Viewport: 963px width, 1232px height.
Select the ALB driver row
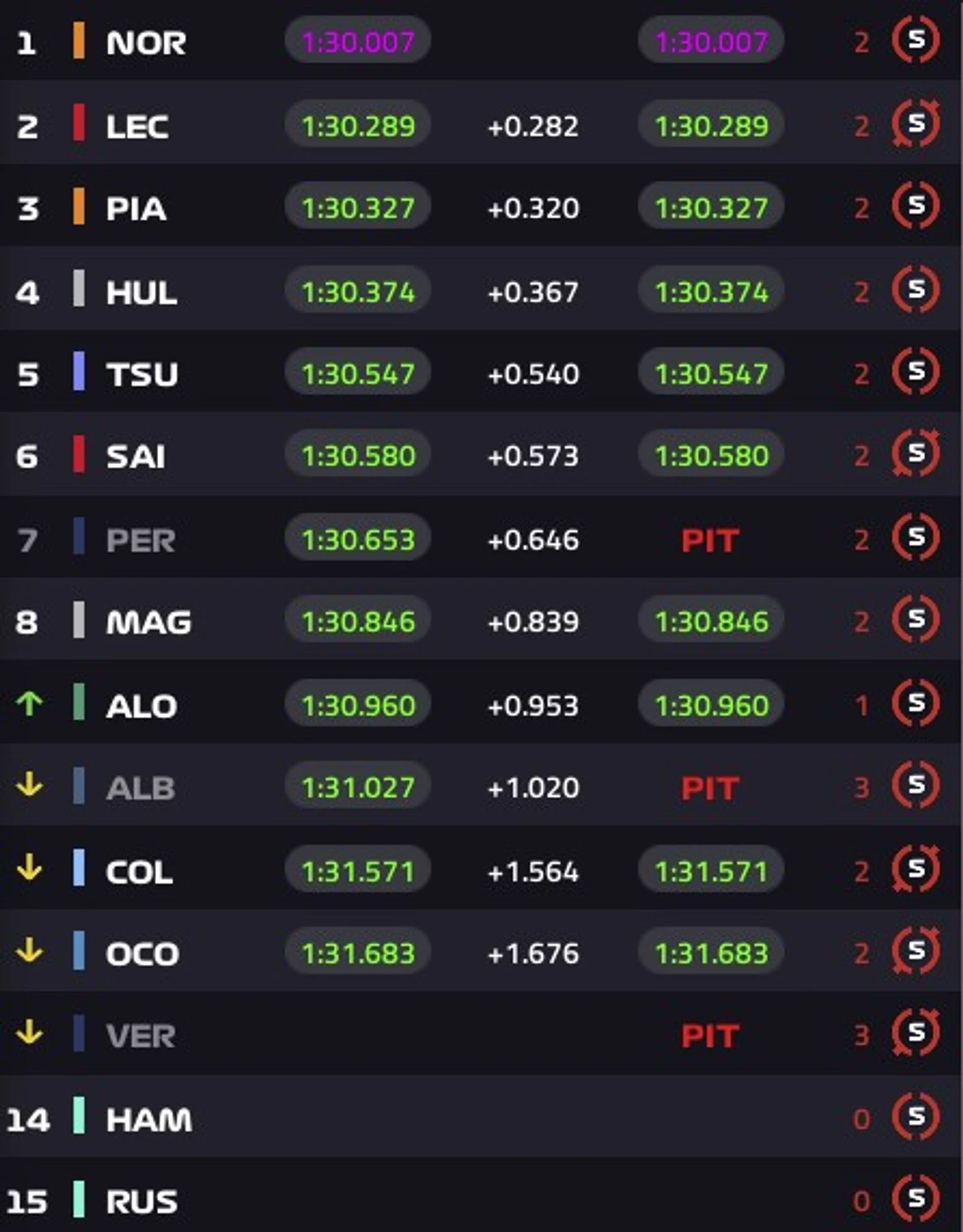(140, 787)
